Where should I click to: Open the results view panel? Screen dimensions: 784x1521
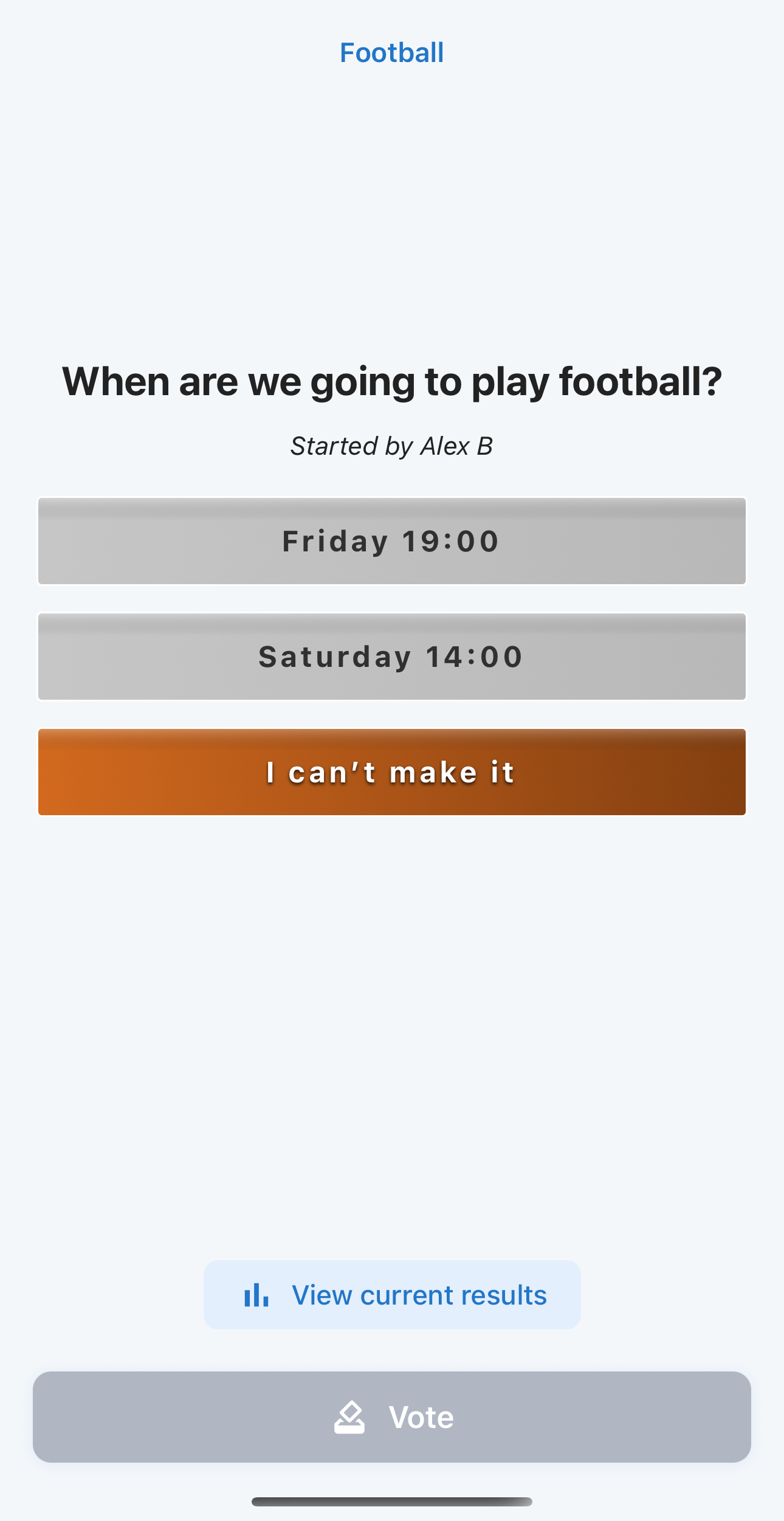pyautogui.click(x=391, y=1294)
